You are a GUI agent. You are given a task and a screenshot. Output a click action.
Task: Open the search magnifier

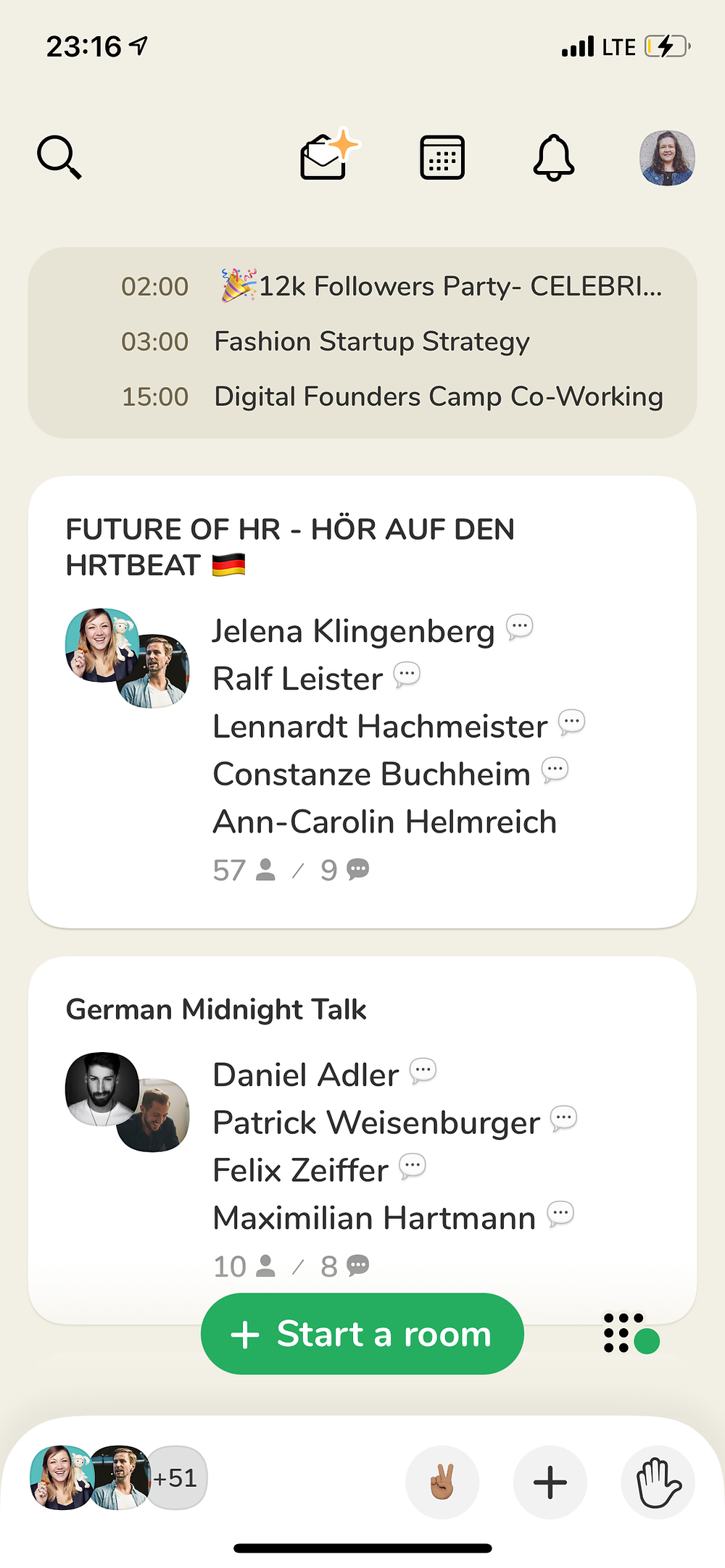pyautogui.click(x=59, y=157)
